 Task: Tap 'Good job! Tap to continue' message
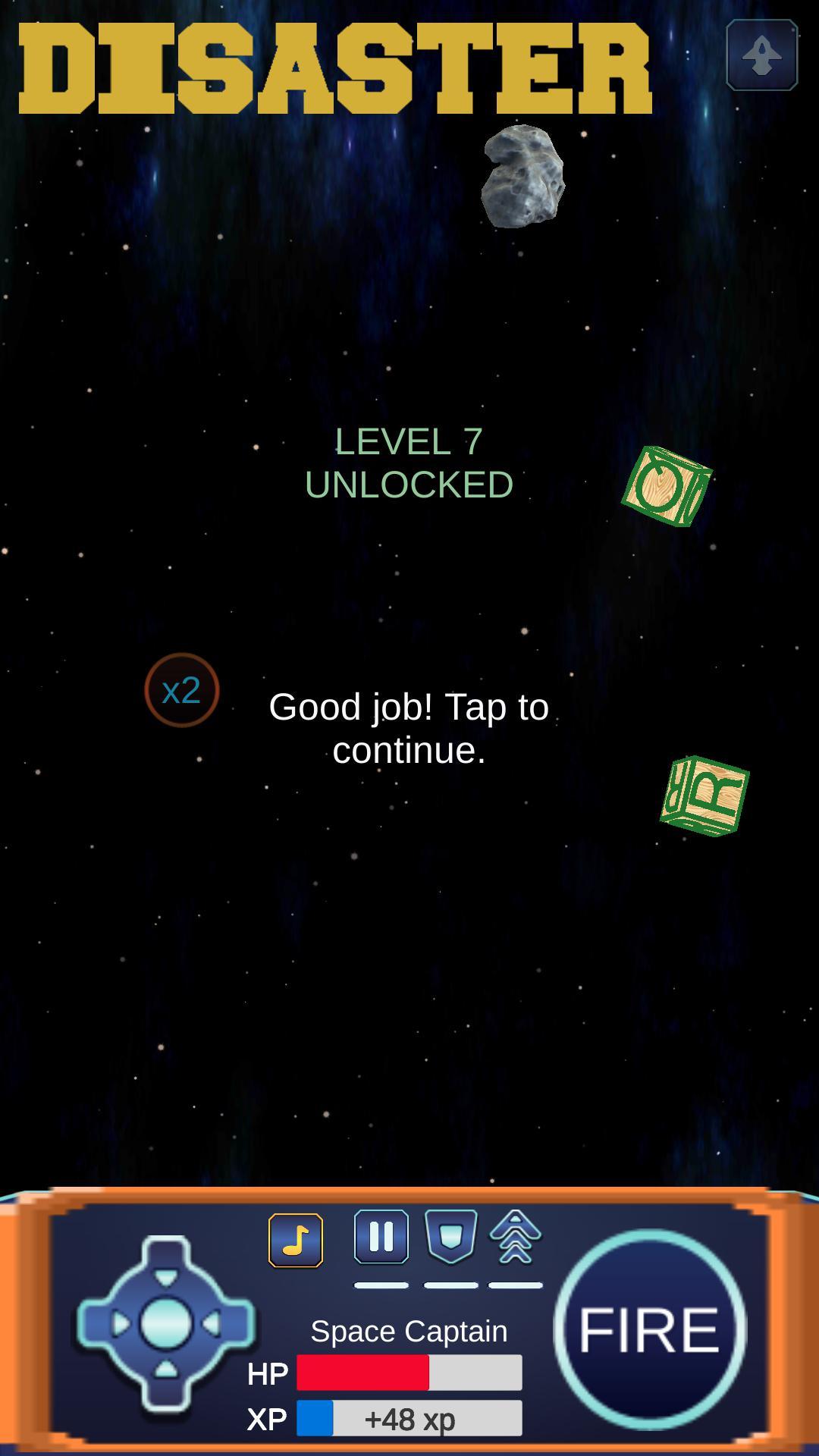click(409, 728)
